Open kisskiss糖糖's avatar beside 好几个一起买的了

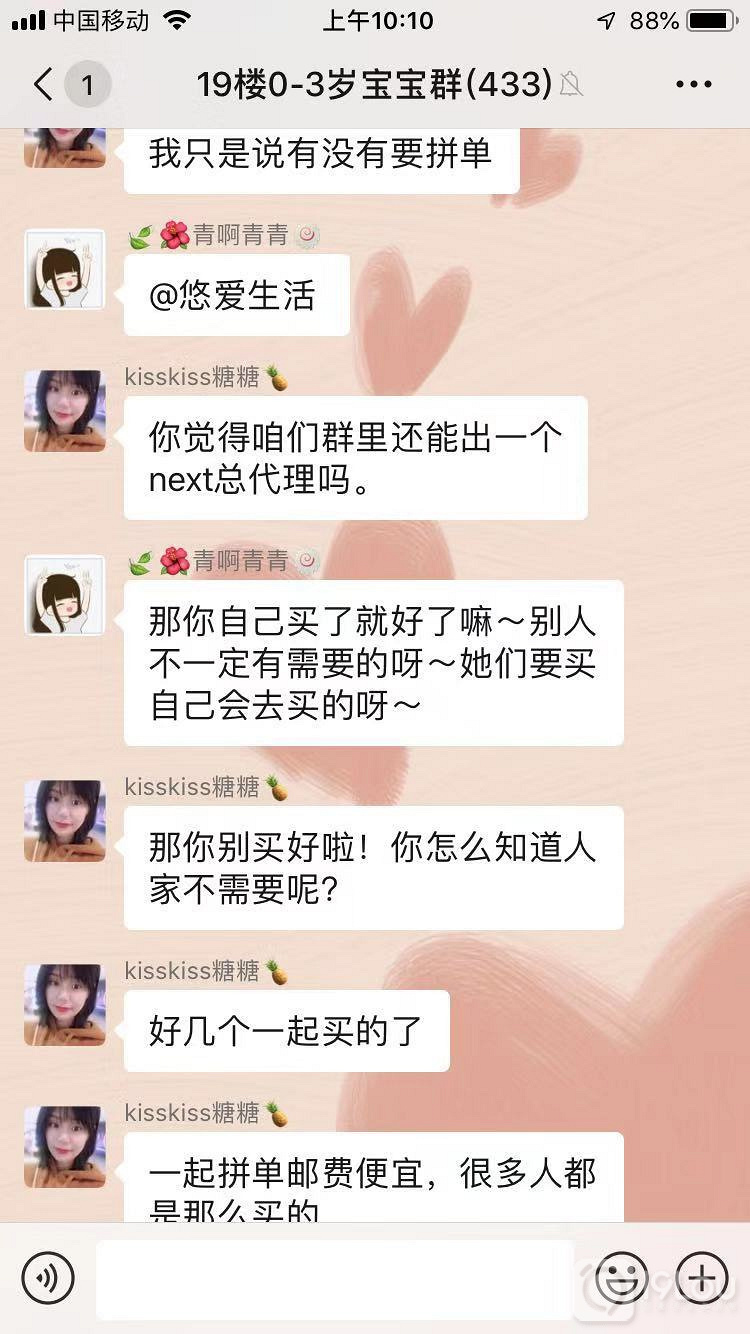(x=65, y=1005)
